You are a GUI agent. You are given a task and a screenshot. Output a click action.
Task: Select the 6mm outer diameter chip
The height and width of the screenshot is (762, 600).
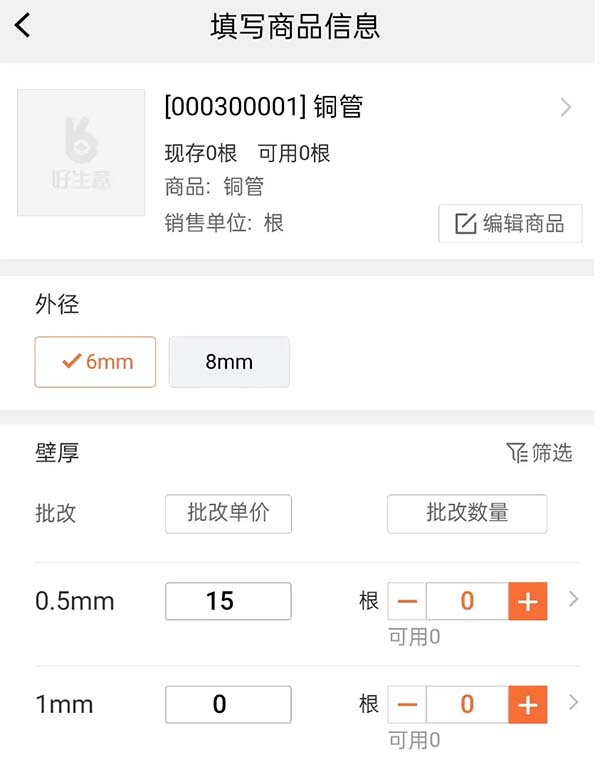pyautogui.click(x=96, y=362)
